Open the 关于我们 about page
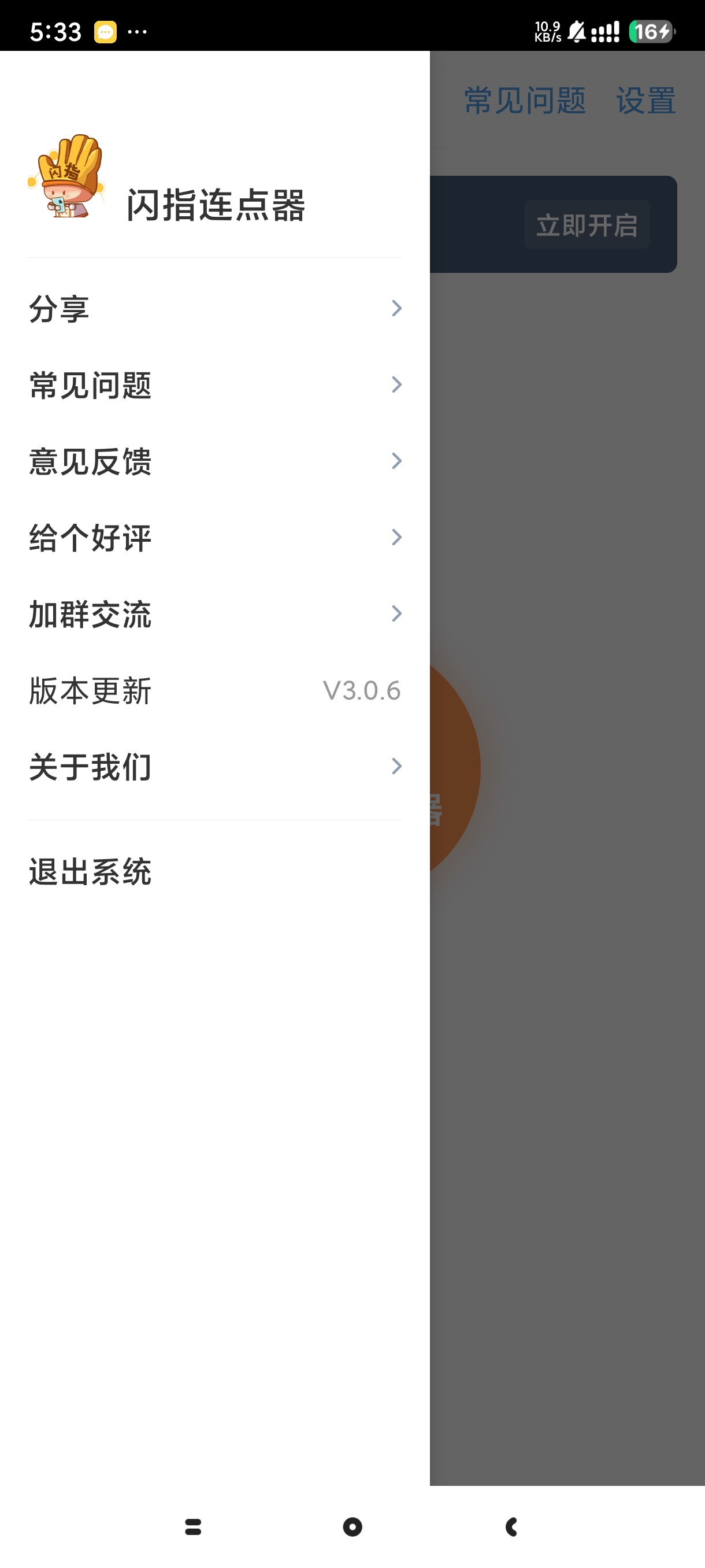705x1568 pixels. [x=214, y=766]
